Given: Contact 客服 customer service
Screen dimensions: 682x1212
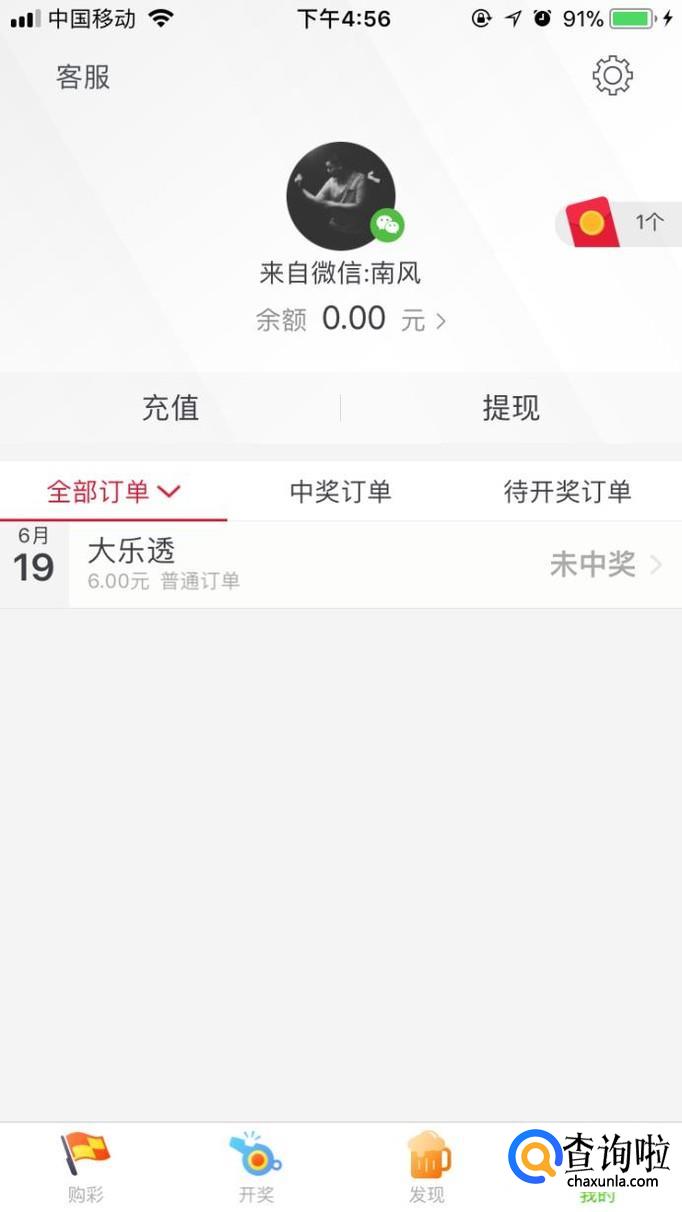Looking at the screenshot, I should 83,77.
